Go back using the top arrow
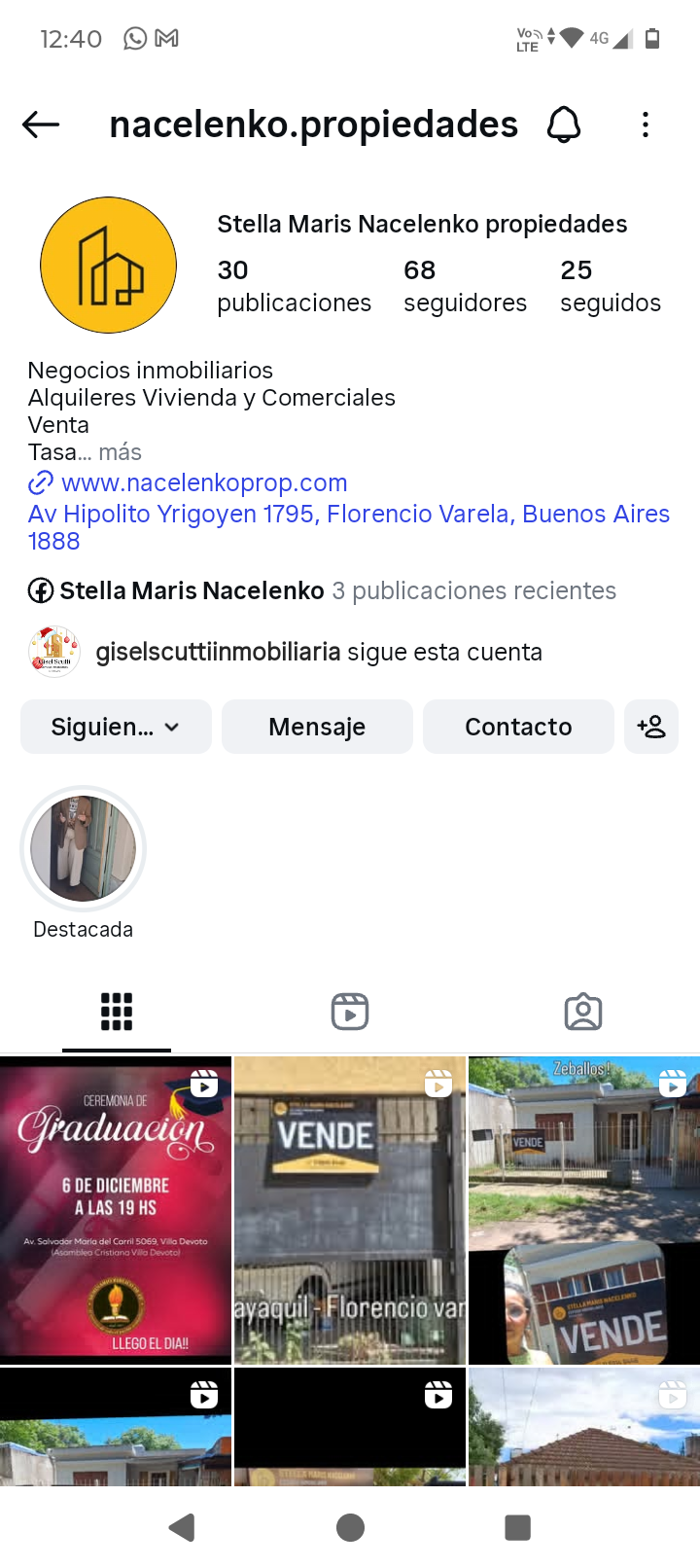Image resolution: width=700 pixels, height=1568 pixels. point(41,125)
